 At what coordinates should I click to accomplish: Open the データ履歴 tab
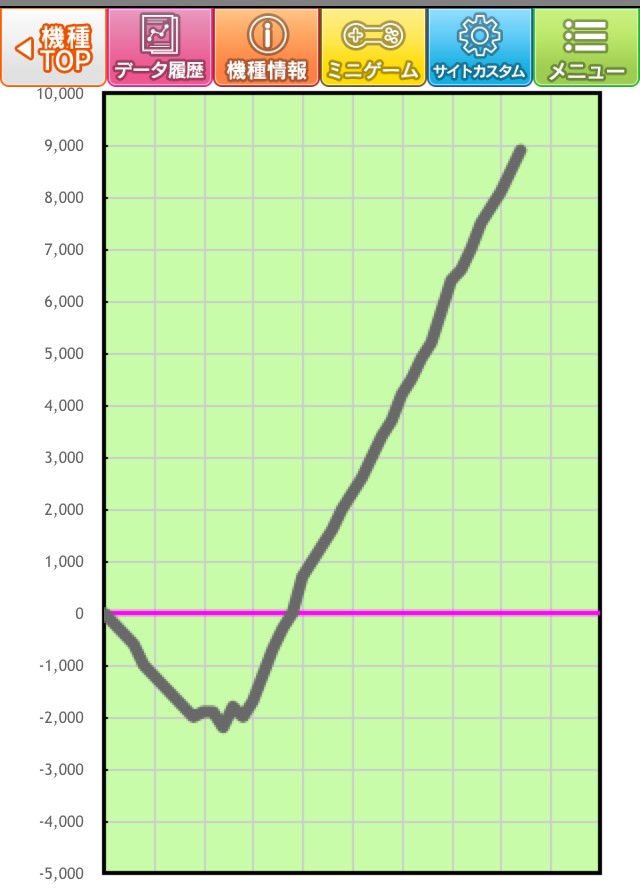tap(159, 47)
